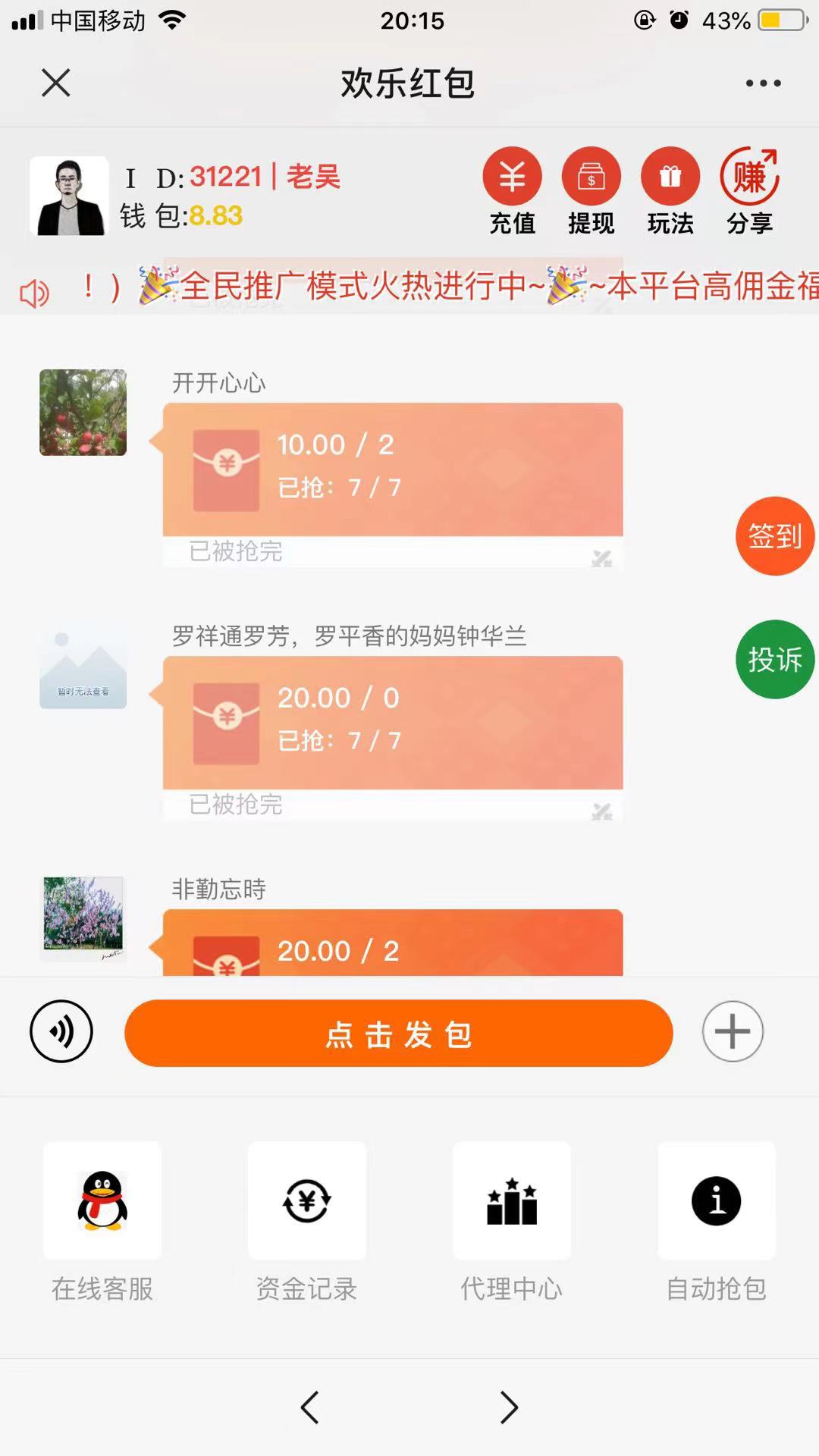Image resolution: width=819 pixels, height=1456 pixels.
Task: Toggle the + panel beside the send button
Action: coord(733,1032)
